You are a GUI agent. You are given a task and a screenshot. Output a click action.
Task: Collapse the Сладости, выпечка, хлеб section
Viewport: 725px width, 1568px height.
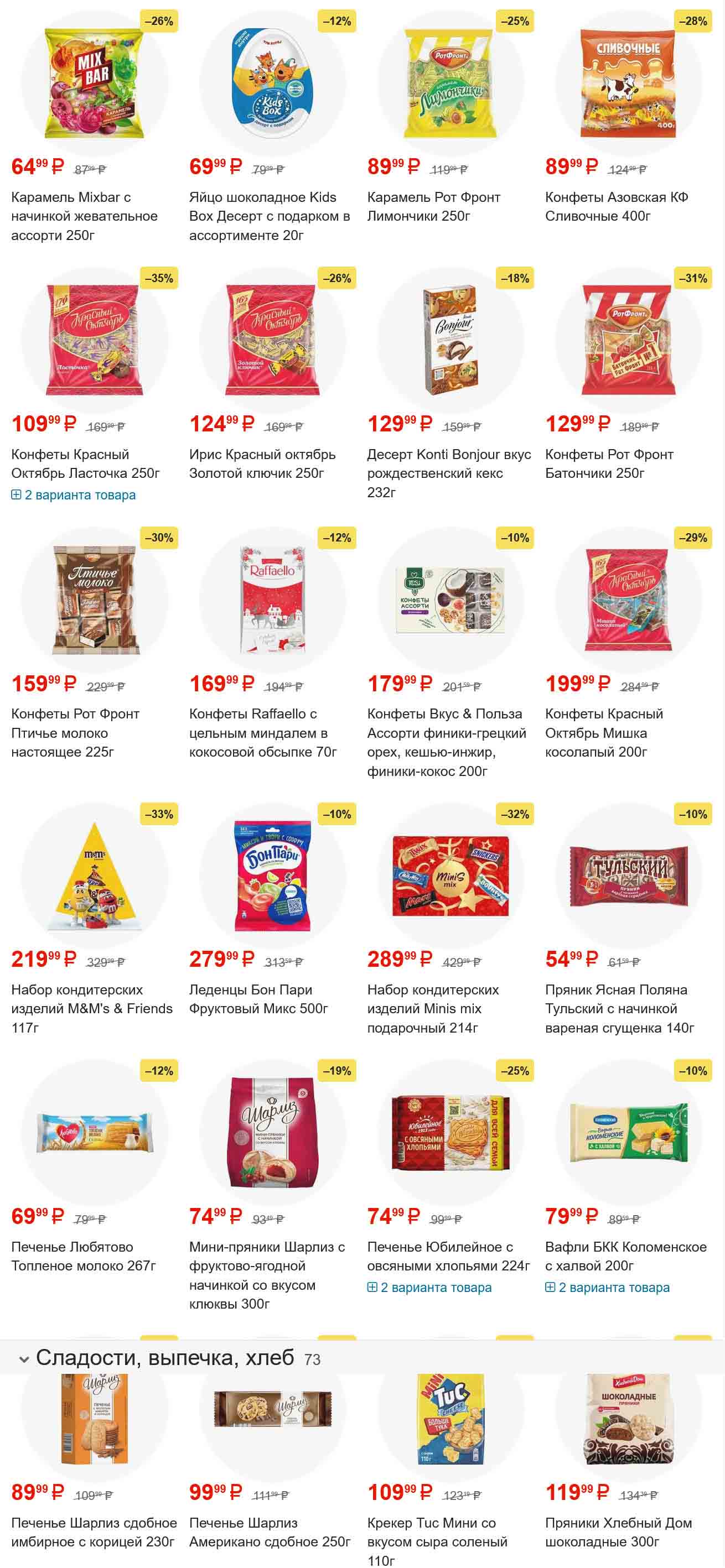pos(24,1358)
